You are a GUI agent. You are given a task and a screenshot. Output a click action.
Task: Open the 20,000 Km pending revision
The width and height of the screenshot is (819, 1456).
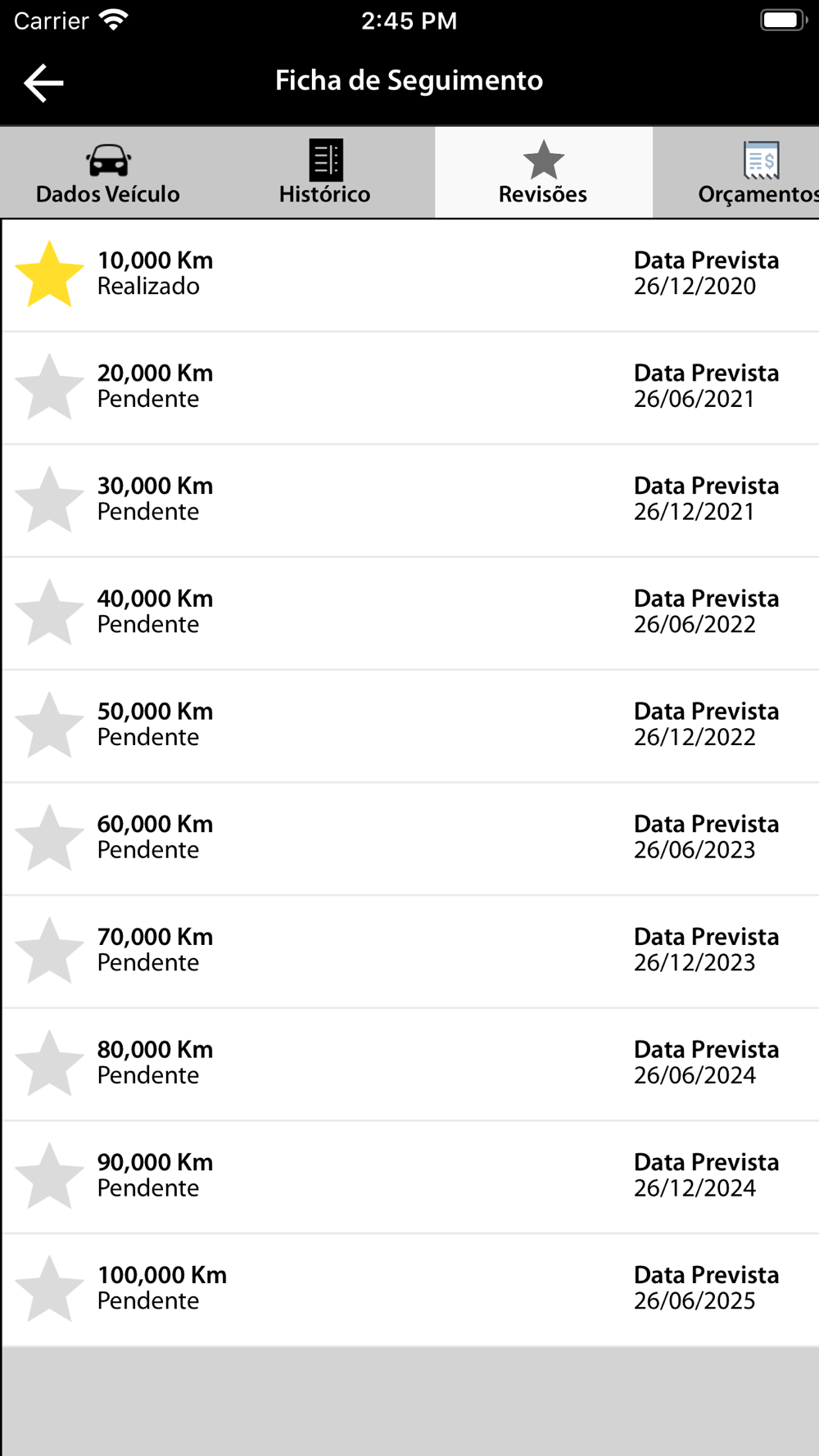coord(410,388)
